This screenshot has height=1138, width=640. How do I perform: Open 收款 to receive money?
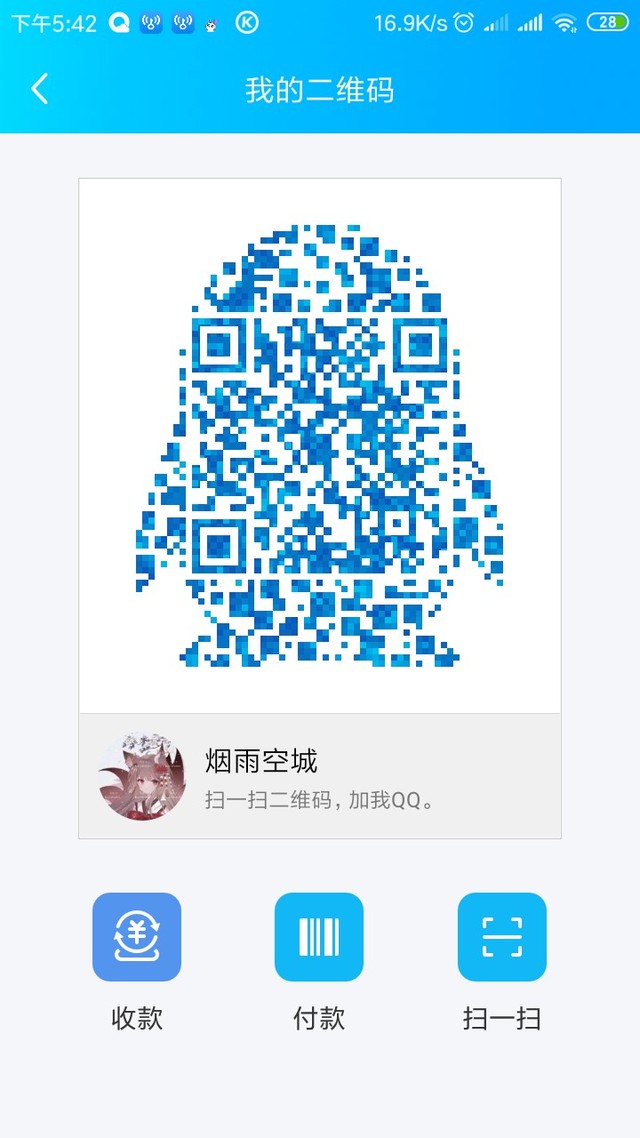(x=137, y=937)
